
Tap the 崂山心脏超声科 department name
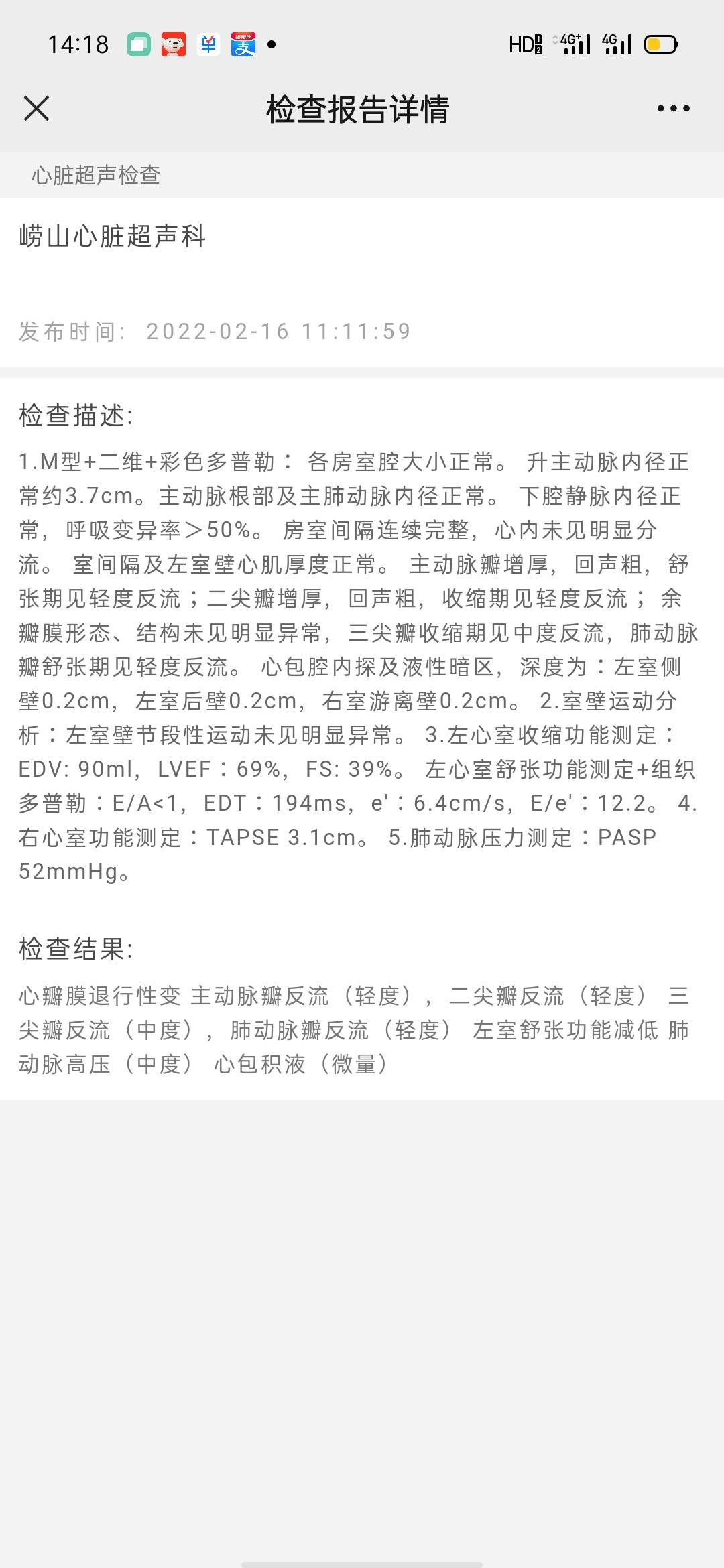[113, 236]
